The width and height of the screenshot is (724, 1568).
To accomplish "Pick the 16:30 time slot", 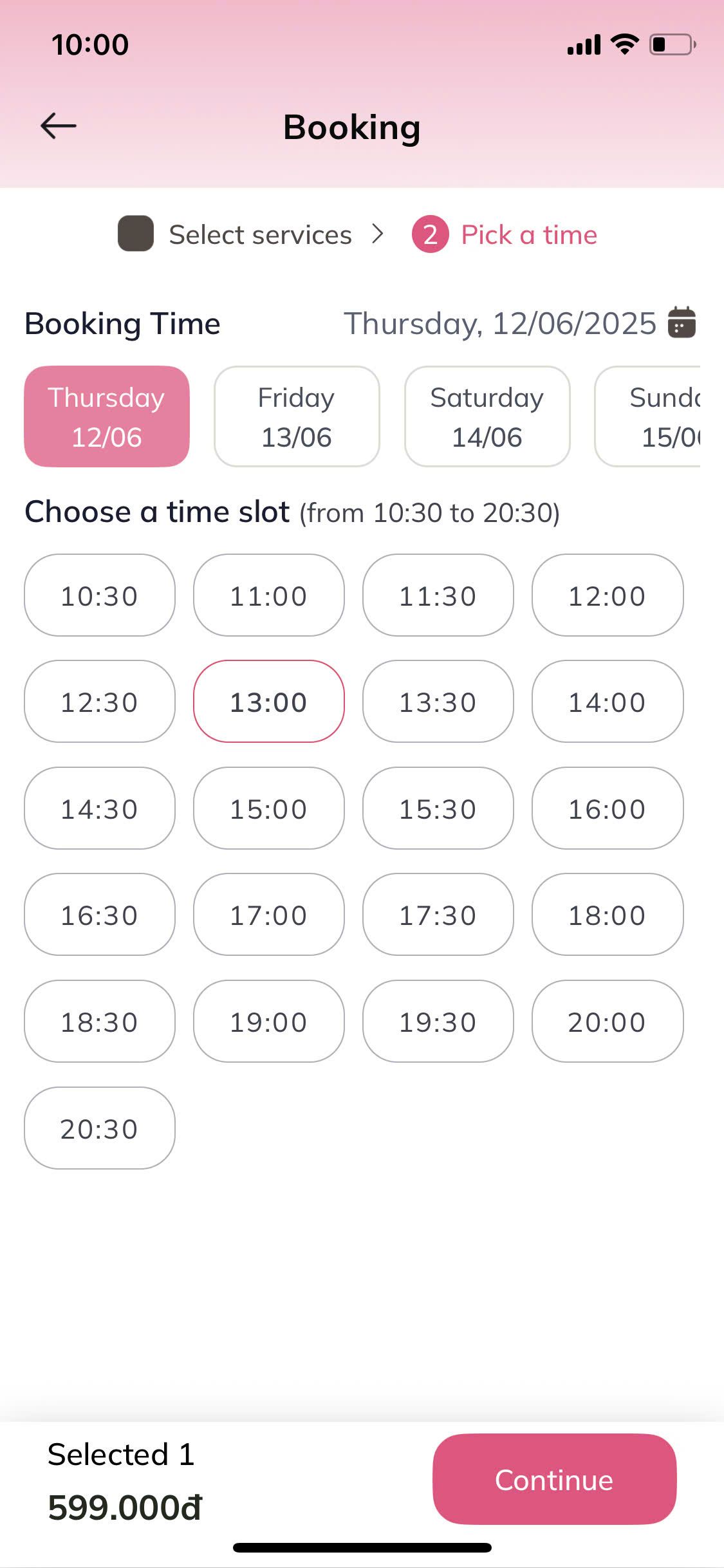I will coord(100,915).
